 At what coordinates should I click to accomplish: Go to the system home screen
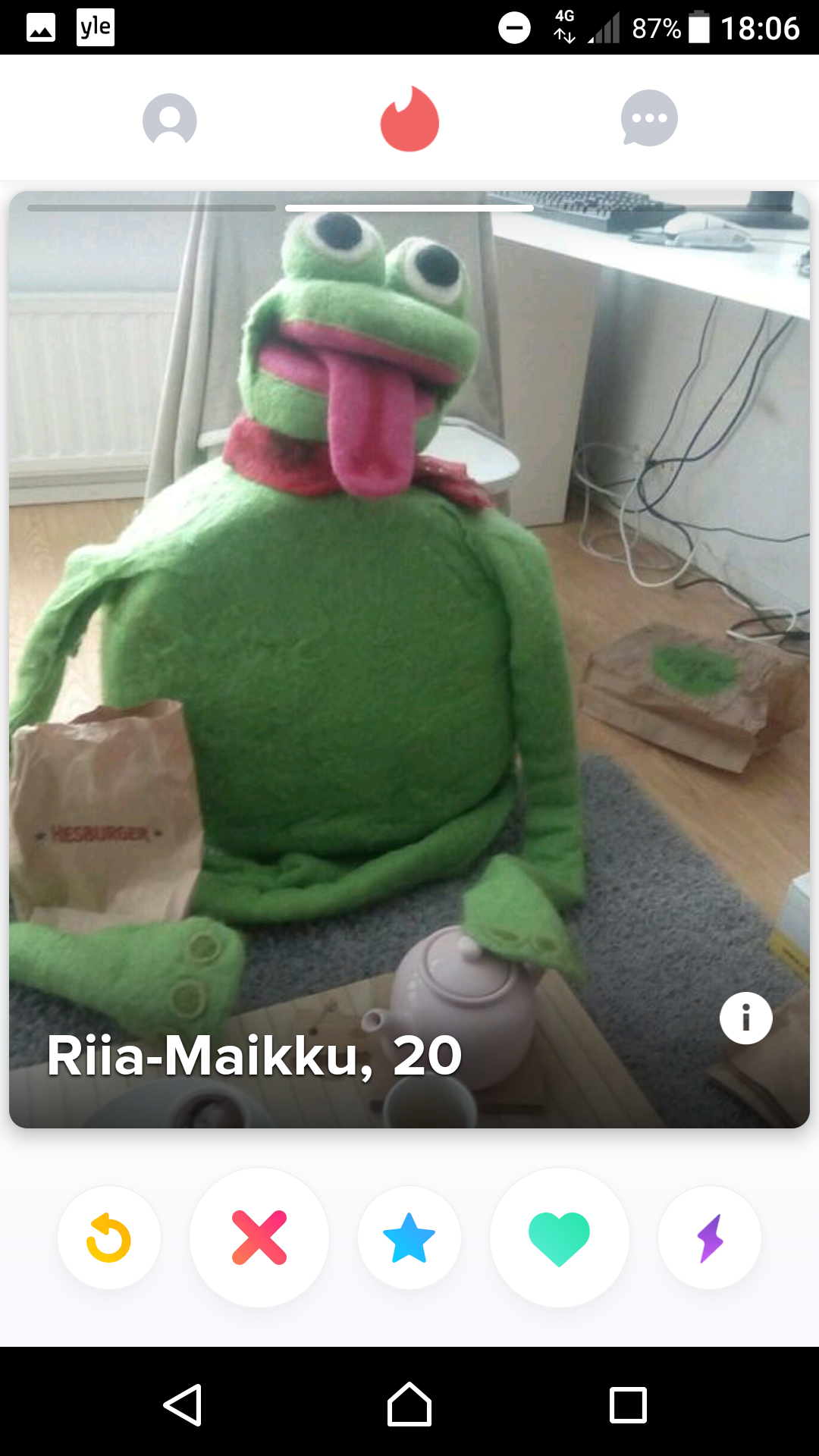[409, 1404]
